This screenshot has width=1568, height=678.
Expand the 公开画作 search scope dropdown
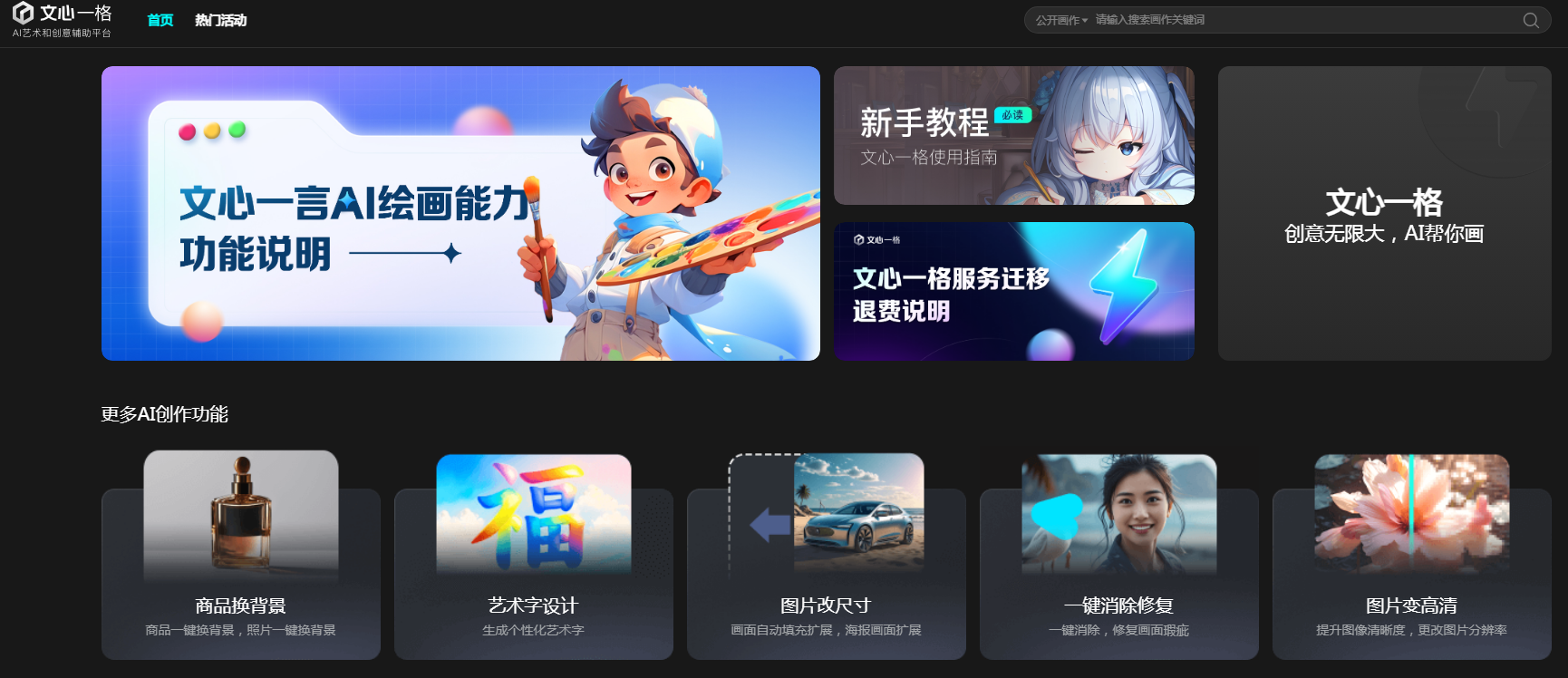click(x=1061, y=20)
